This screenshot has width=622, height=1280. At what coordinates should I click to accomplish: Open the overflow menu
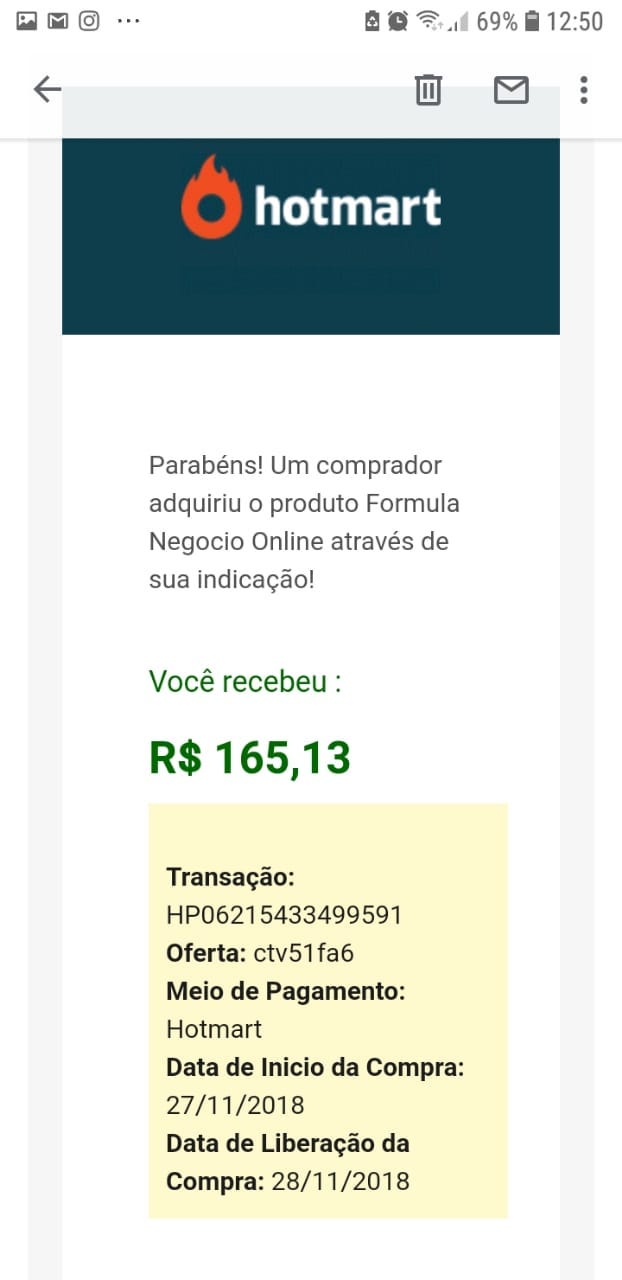coord(584,90)
